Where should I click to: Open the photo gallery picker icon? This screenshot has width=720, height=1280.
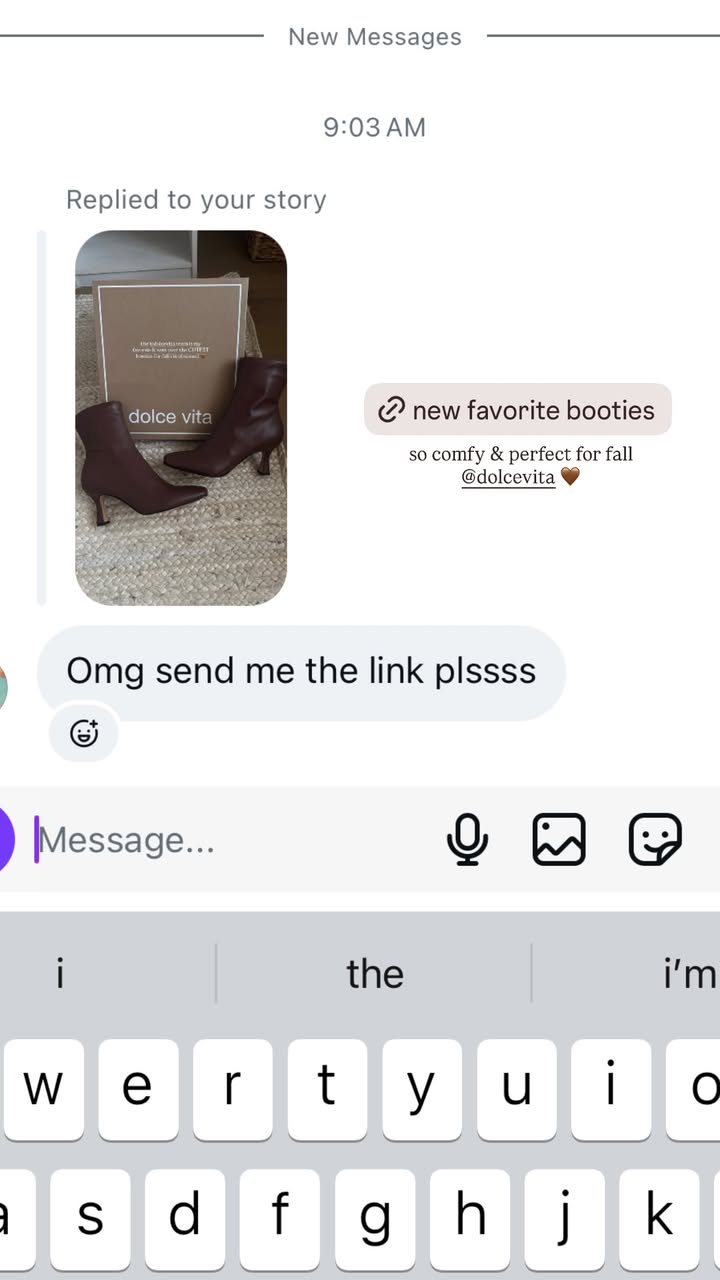pyautogui.click(x=559, y=839)
